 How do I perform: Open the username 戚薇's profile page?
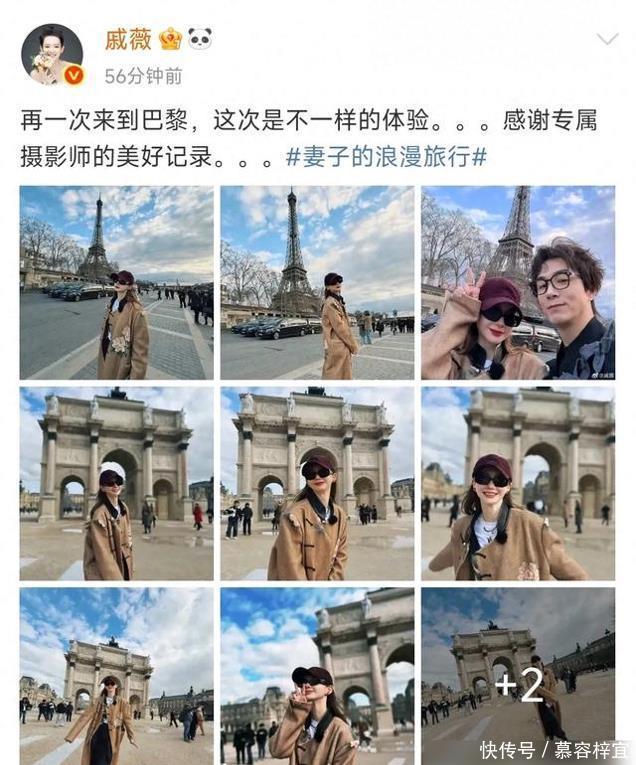(x=127, y=39)
